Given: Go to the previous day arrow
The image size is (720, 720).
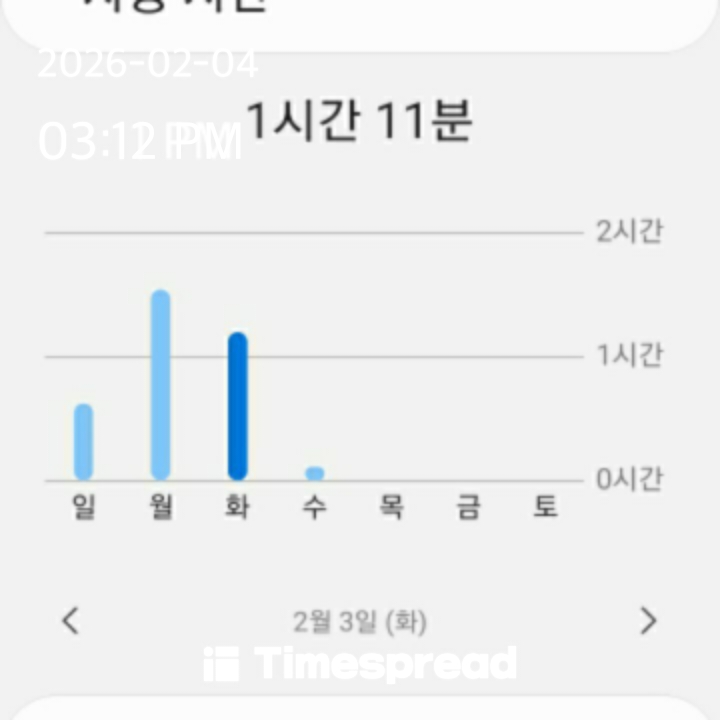Looking at the screenshot, I should tap(70, 621).
